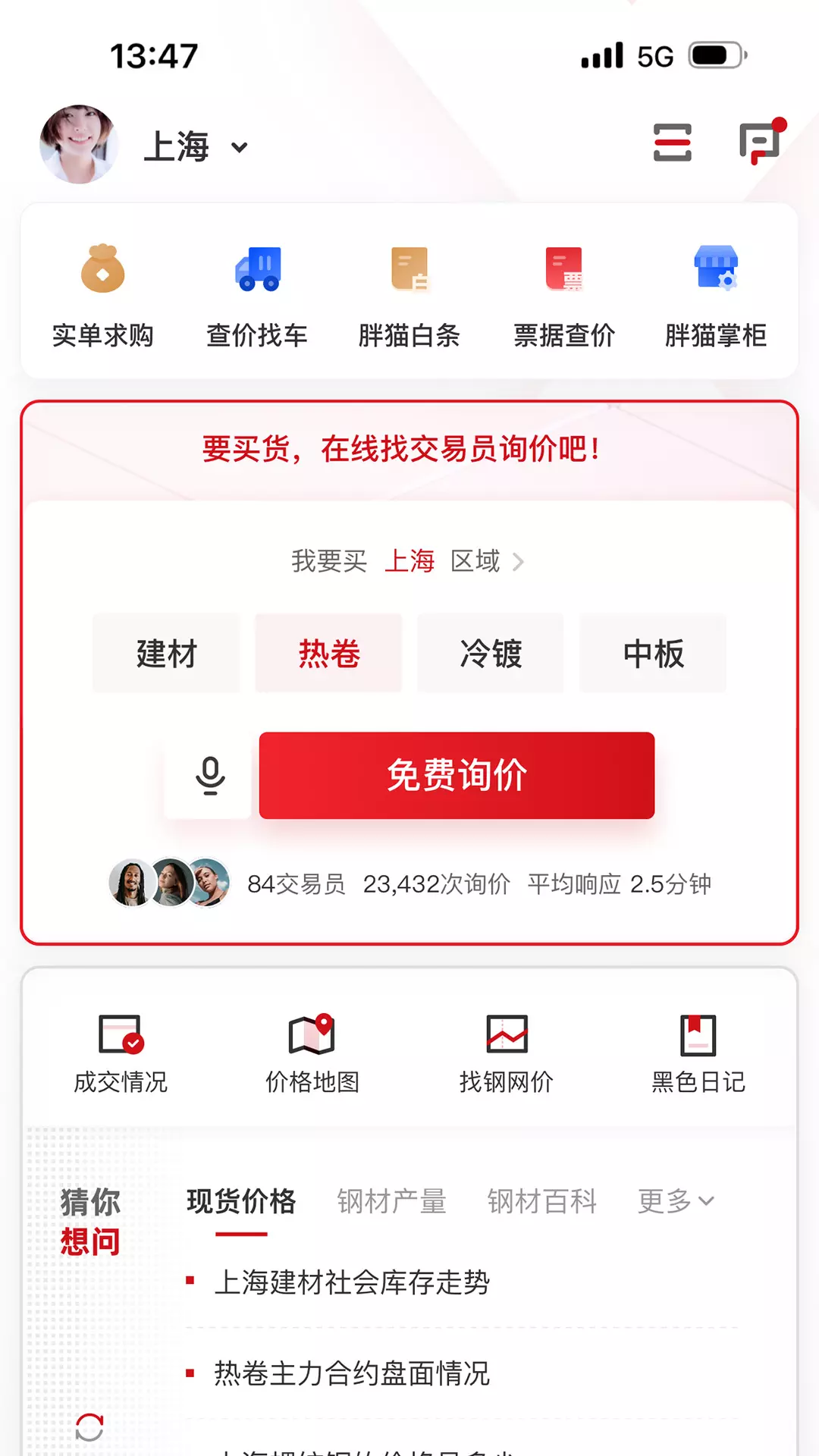Open 成交情况
The image size is (819, 1456).
(x=121, y=1054)
